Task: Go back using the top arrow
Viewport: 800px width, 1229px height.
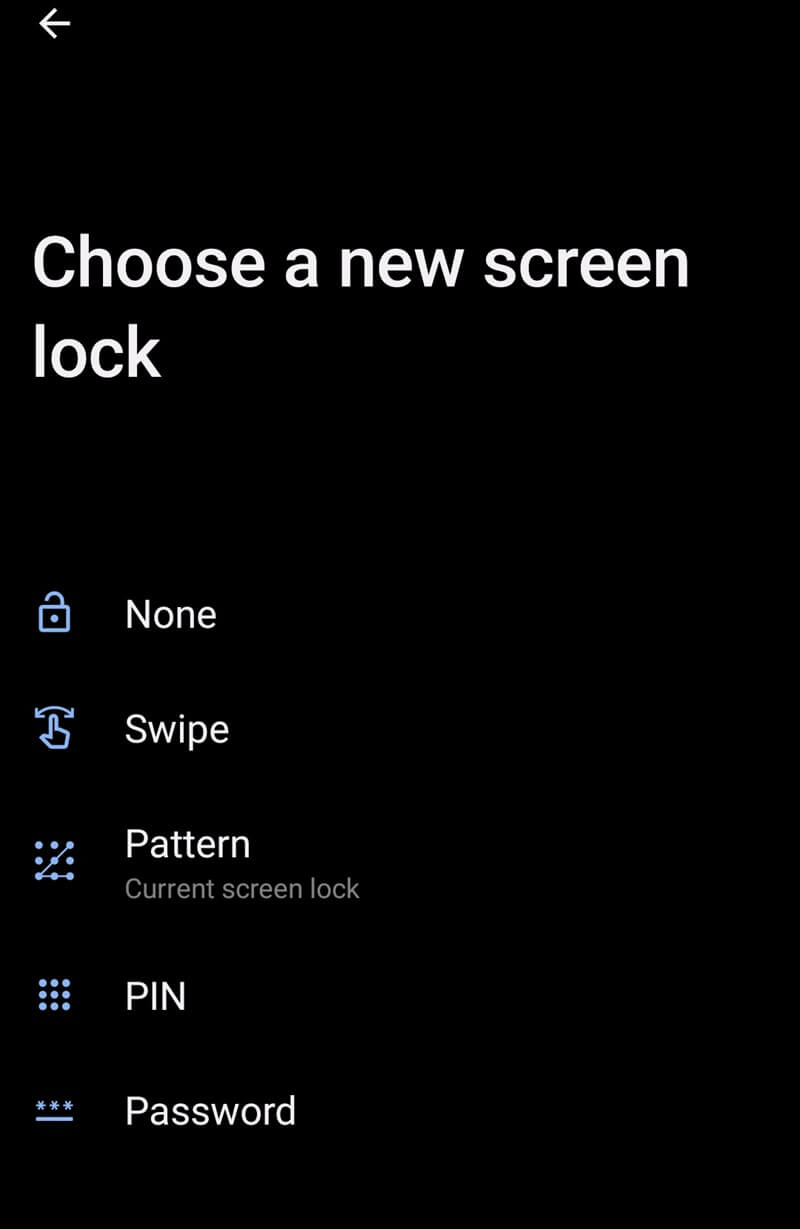Action: pyautogui.click(x=54, y=24)
